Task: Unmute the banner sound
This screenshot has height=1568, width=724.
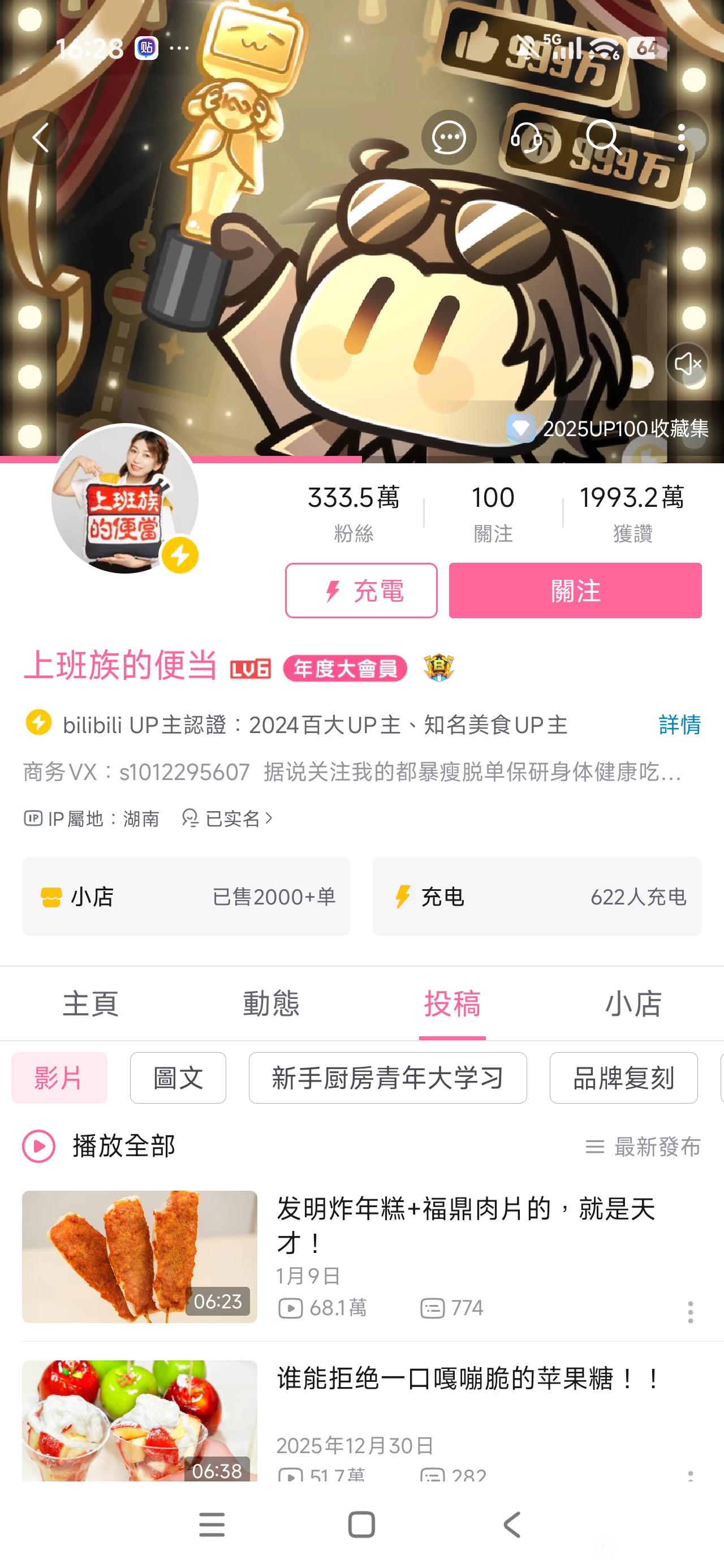Action: click(687, 364)
